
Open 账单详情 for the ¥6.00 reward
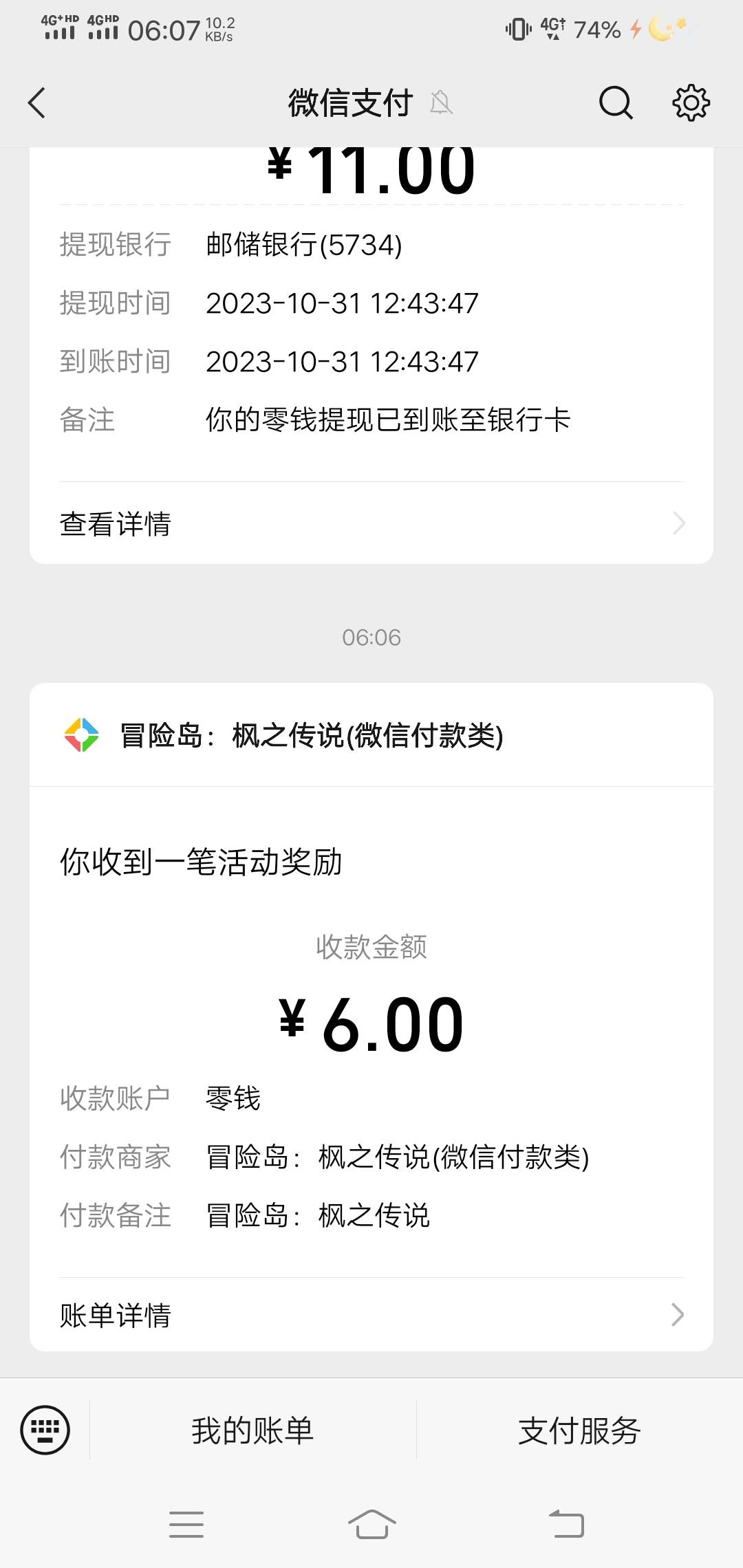[371, 1314]
